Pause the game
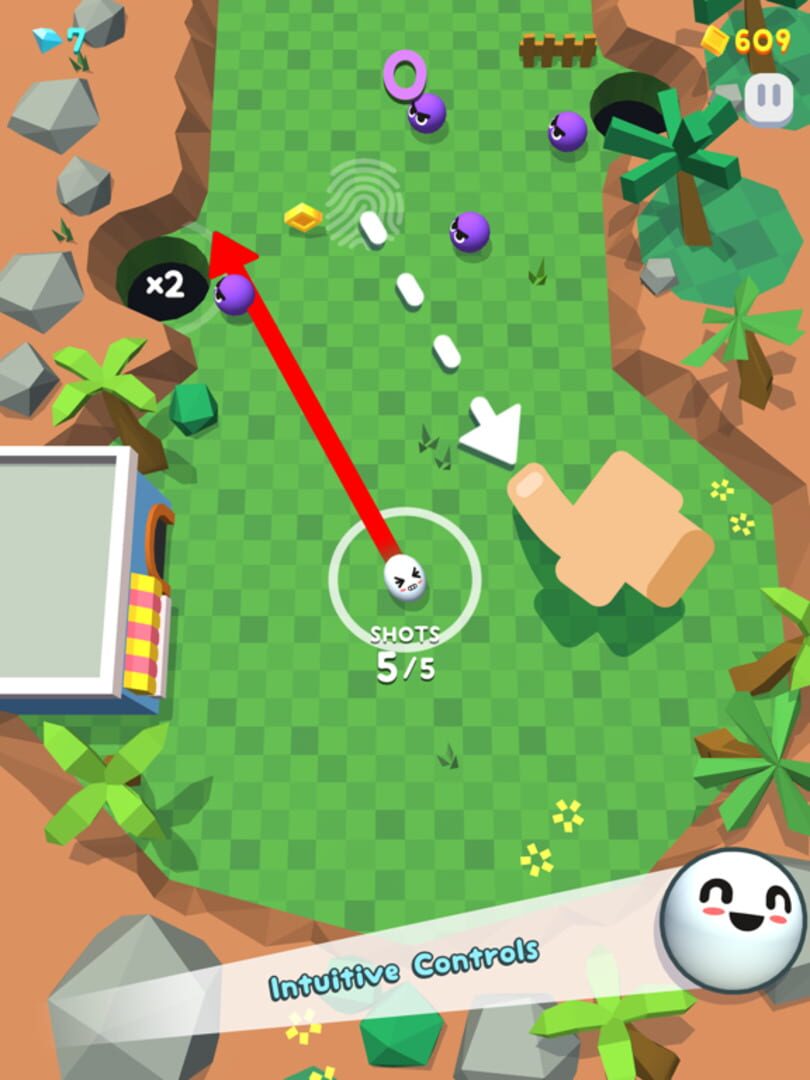 [x=767, y=98]
